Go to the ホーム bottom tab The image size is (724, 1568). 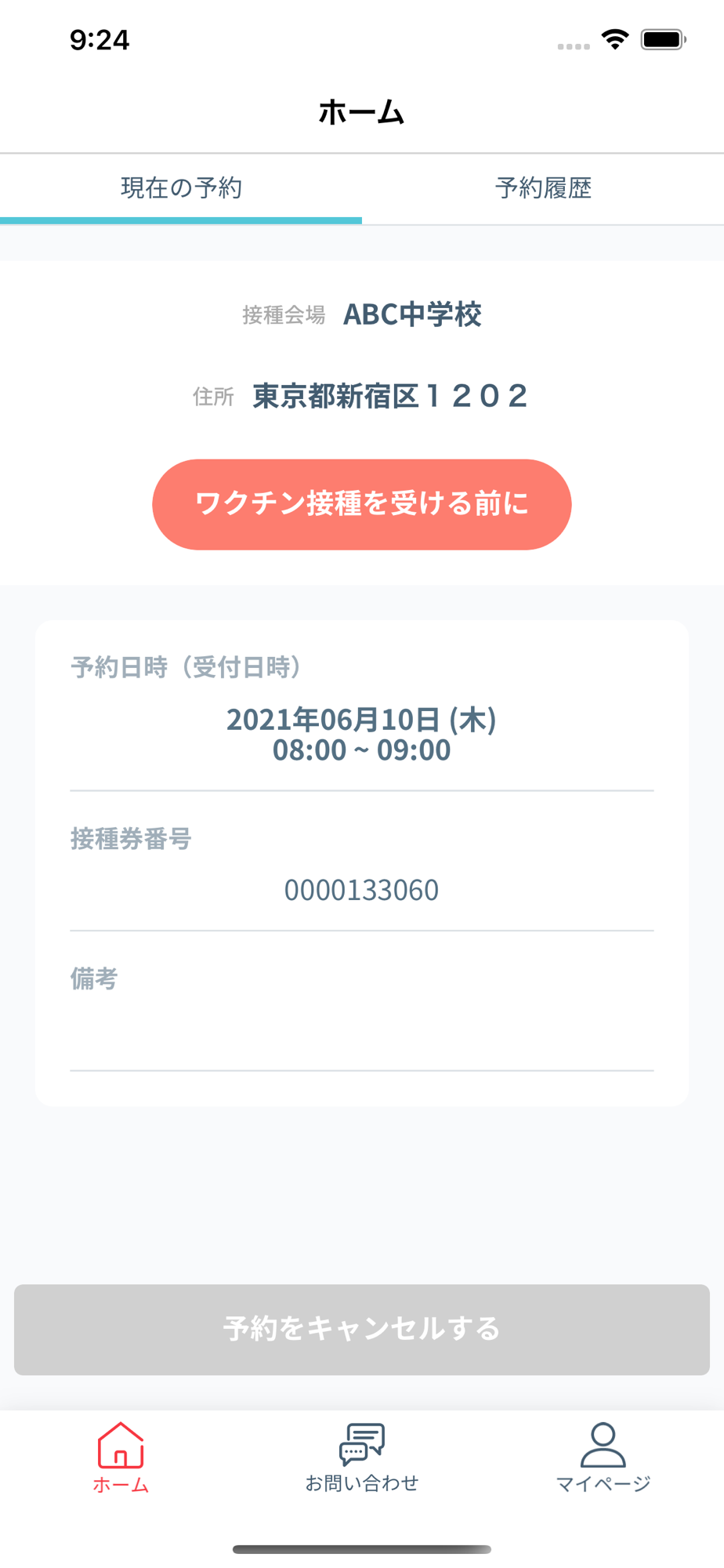pos(121,1458)
